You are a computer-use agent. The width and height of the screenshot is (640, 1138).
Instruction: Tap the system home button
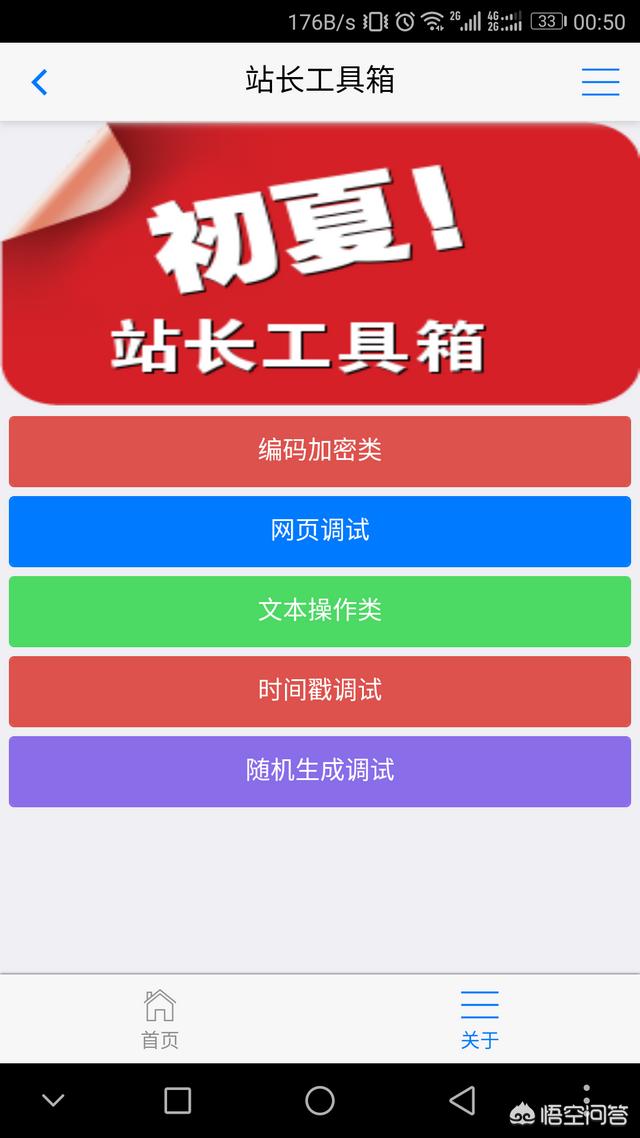coord(320,1101)
